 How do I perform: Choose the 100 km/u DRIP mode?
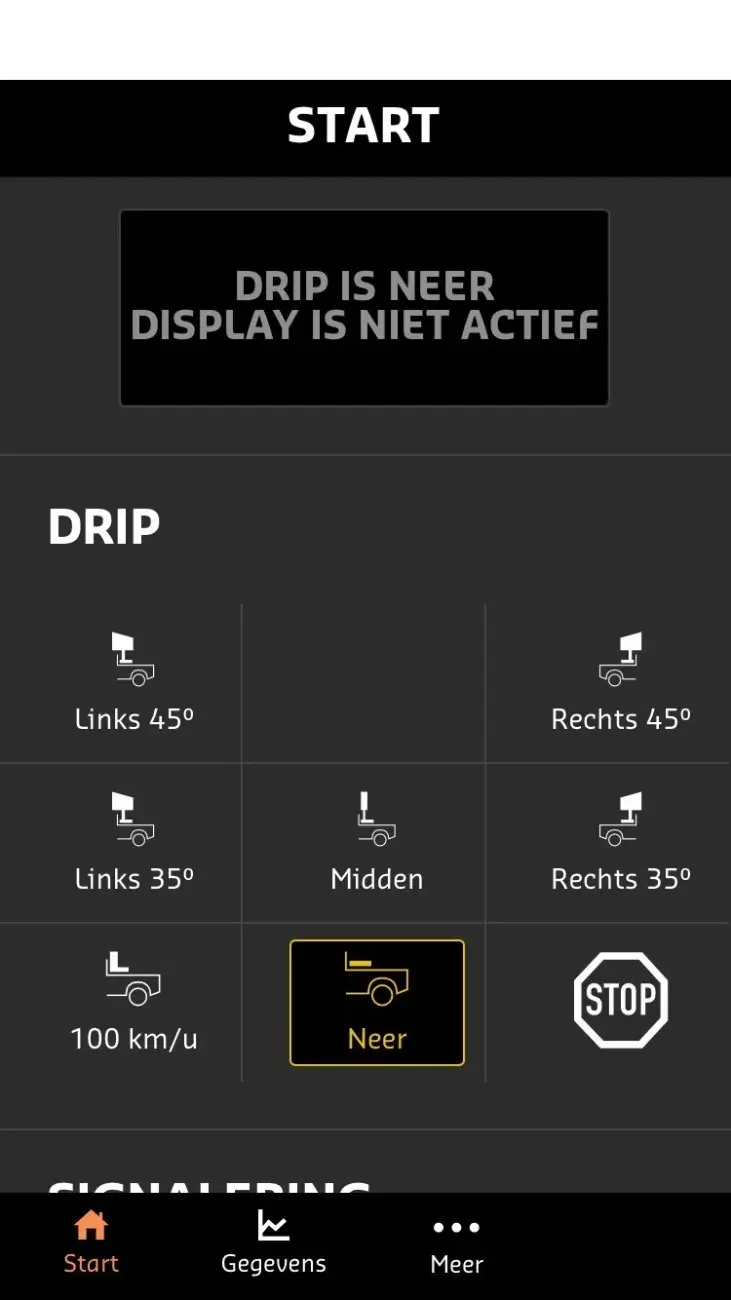[x=134, y=1003]
